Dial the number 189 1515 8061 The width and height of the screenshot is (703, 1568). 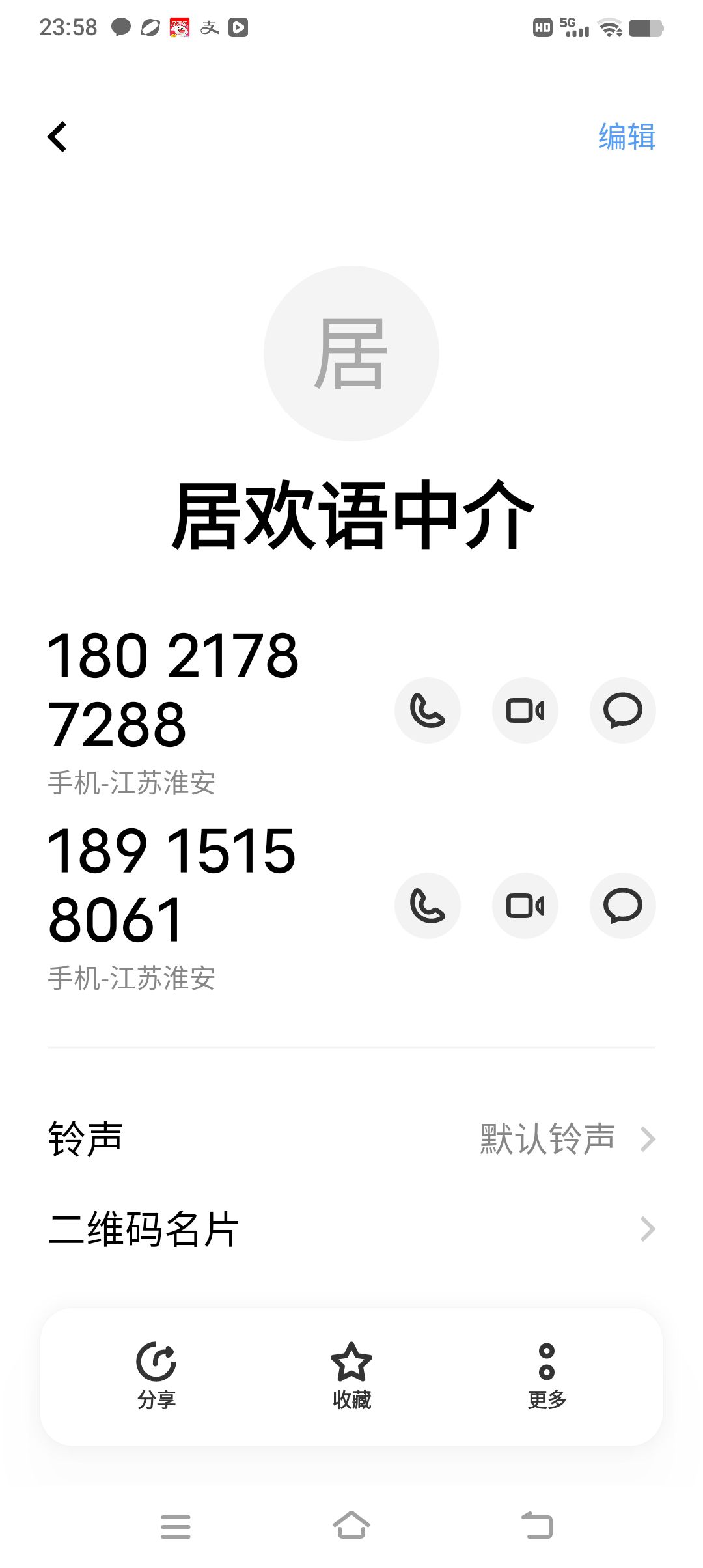pyautogui.click(x=428, y=906)
